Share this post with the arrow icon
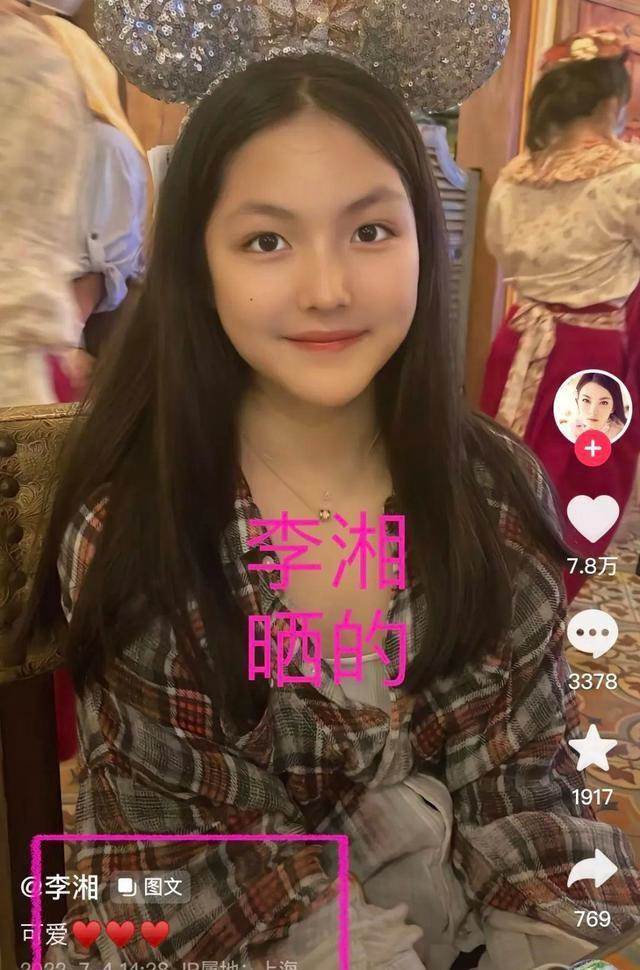640x970 pixels. point(592,868)
